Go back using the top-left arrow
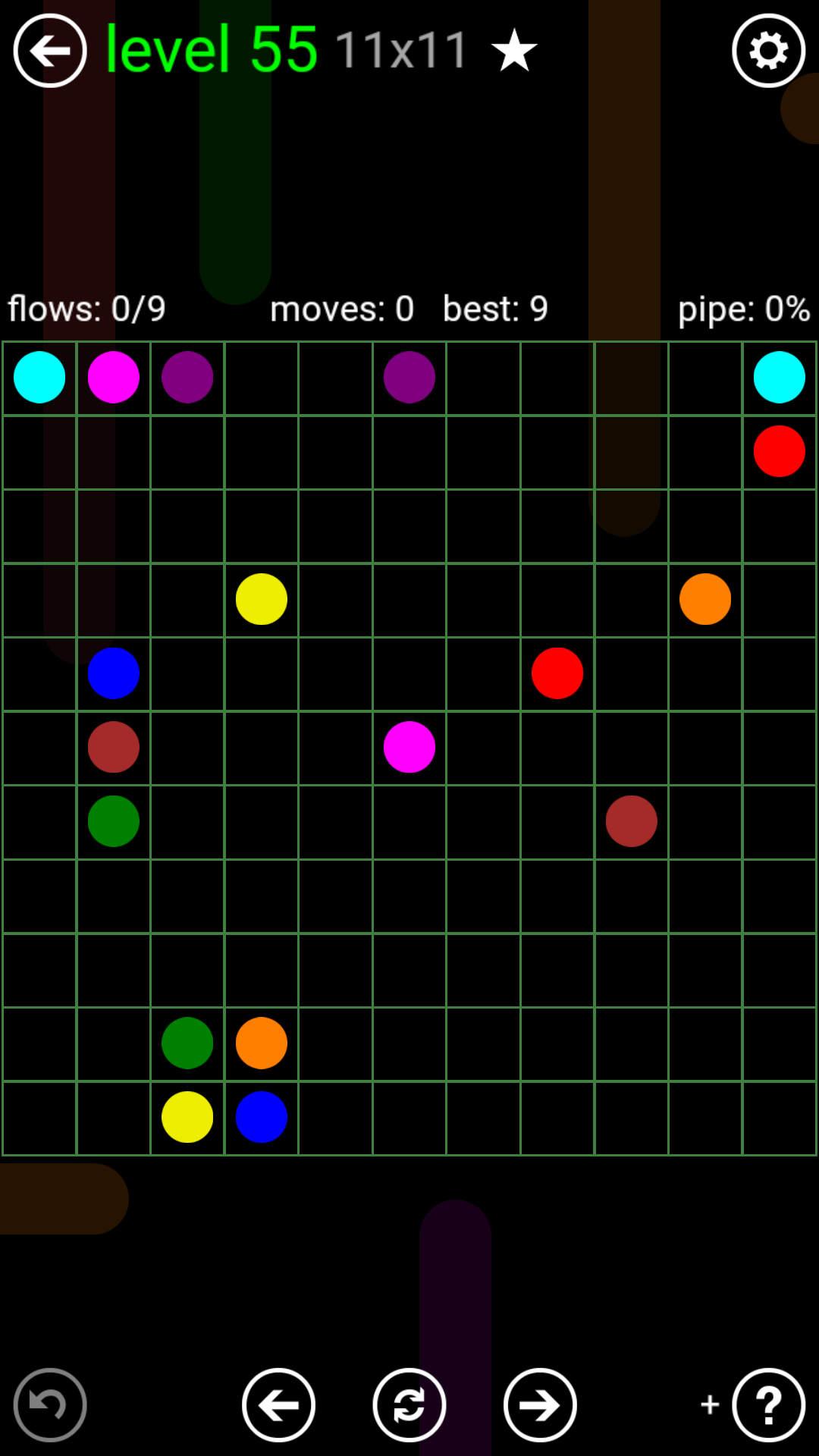Image resolution: width=819 pixels, height=1456 pixels. click(50, 51)
